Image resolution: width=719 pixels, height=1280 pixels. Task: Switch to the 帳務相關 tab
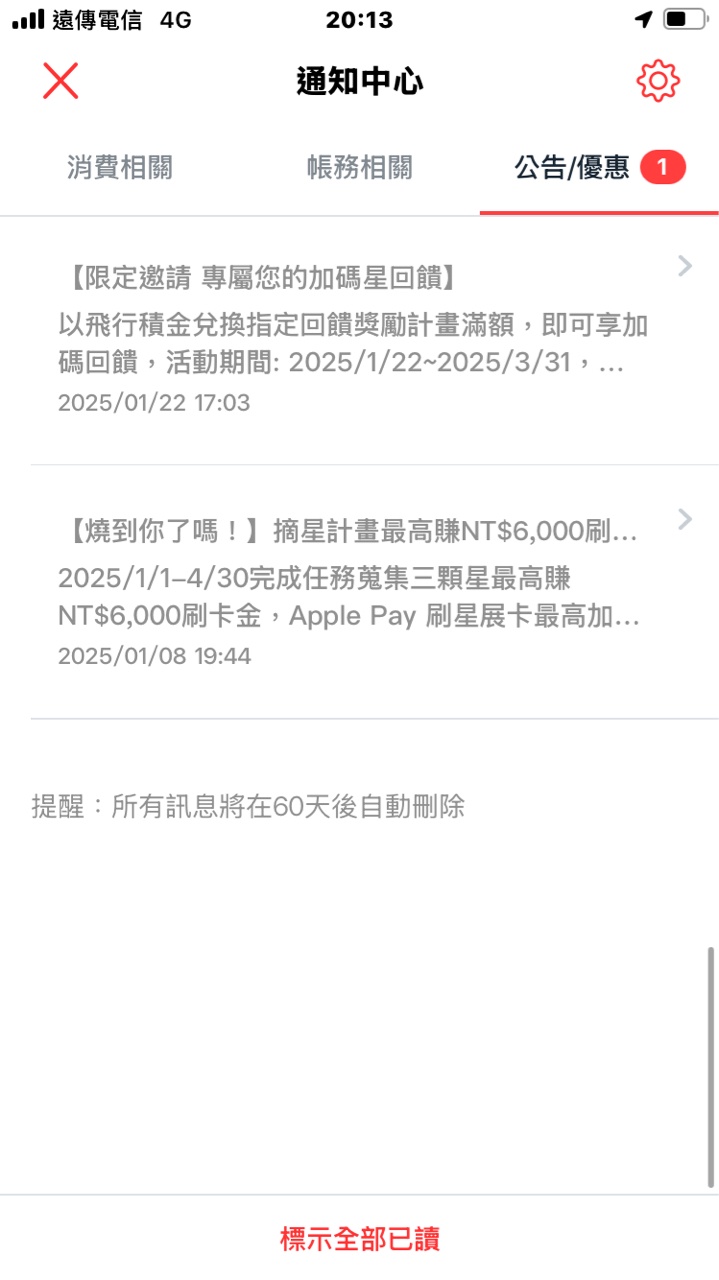pos(359,168)
